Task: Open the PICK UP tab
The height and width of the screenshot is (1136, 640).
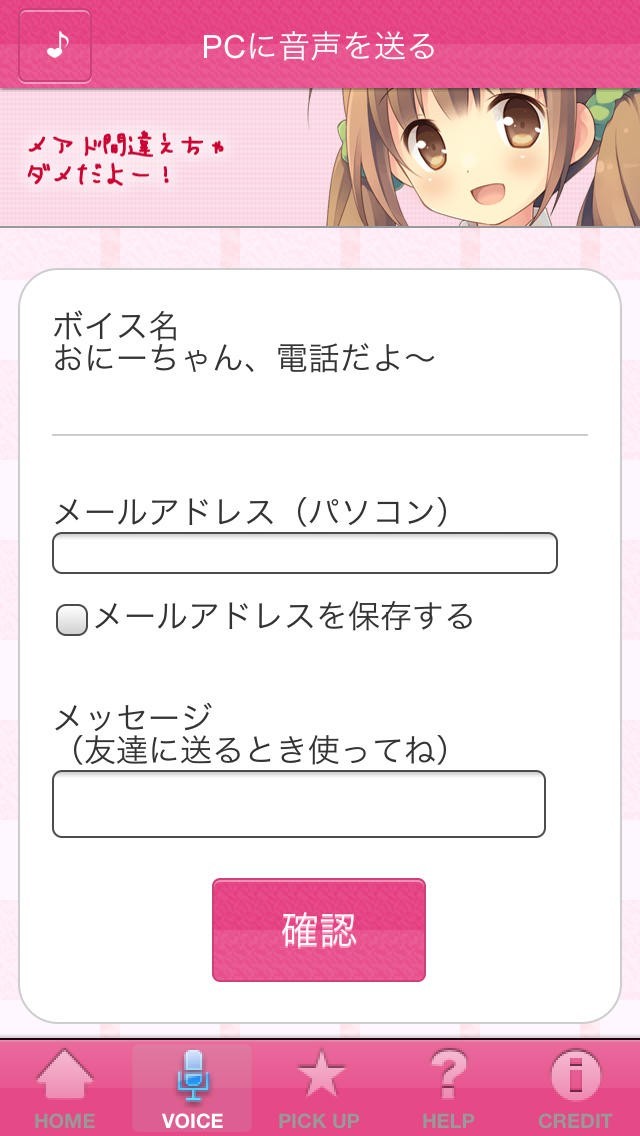Action: click(x=319, y=1089)
